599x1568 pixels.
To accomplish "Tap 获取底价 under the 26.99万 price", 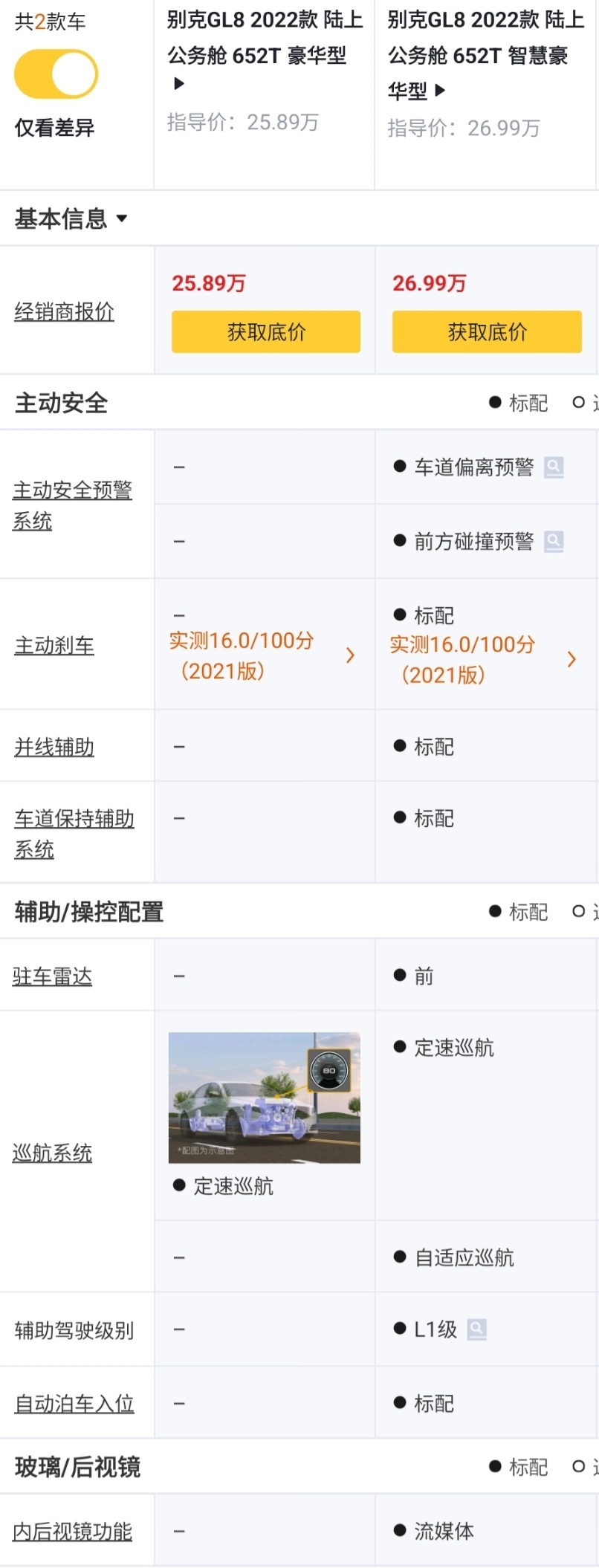I will click(487, 331).
